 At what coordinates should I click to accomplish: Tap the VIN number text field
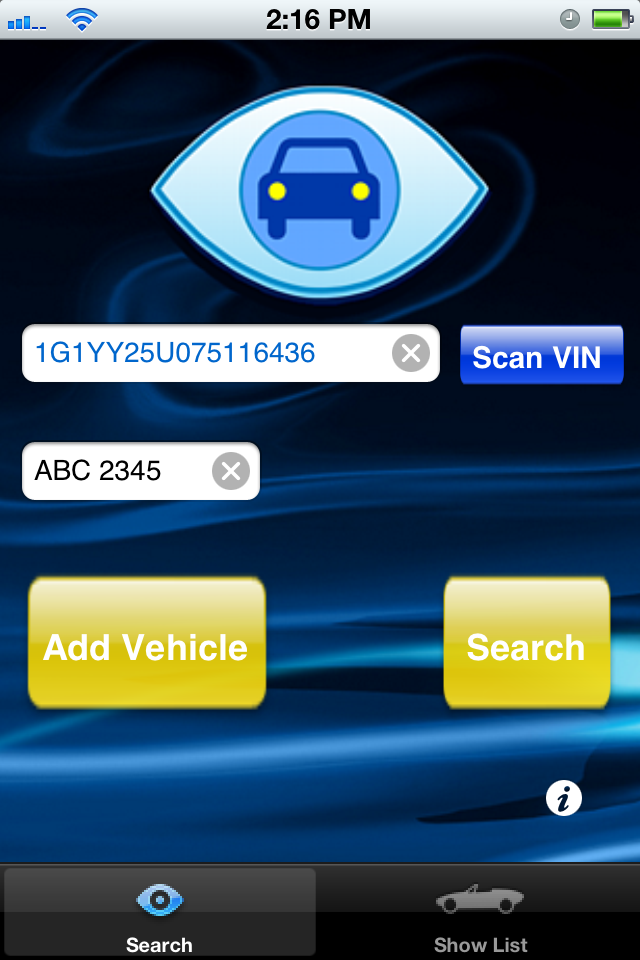200,353
